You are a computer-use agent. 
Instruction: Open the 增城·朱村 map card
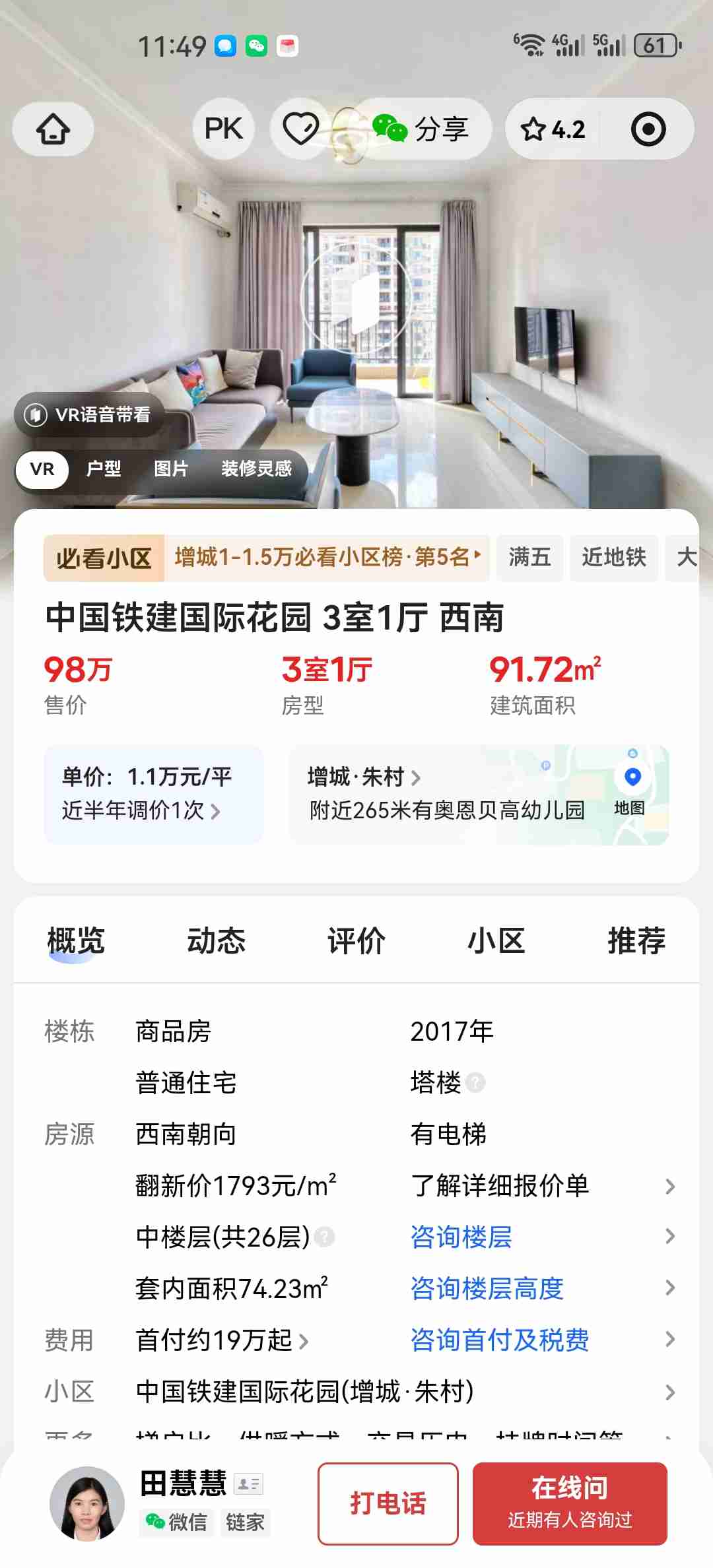point(479,795)
